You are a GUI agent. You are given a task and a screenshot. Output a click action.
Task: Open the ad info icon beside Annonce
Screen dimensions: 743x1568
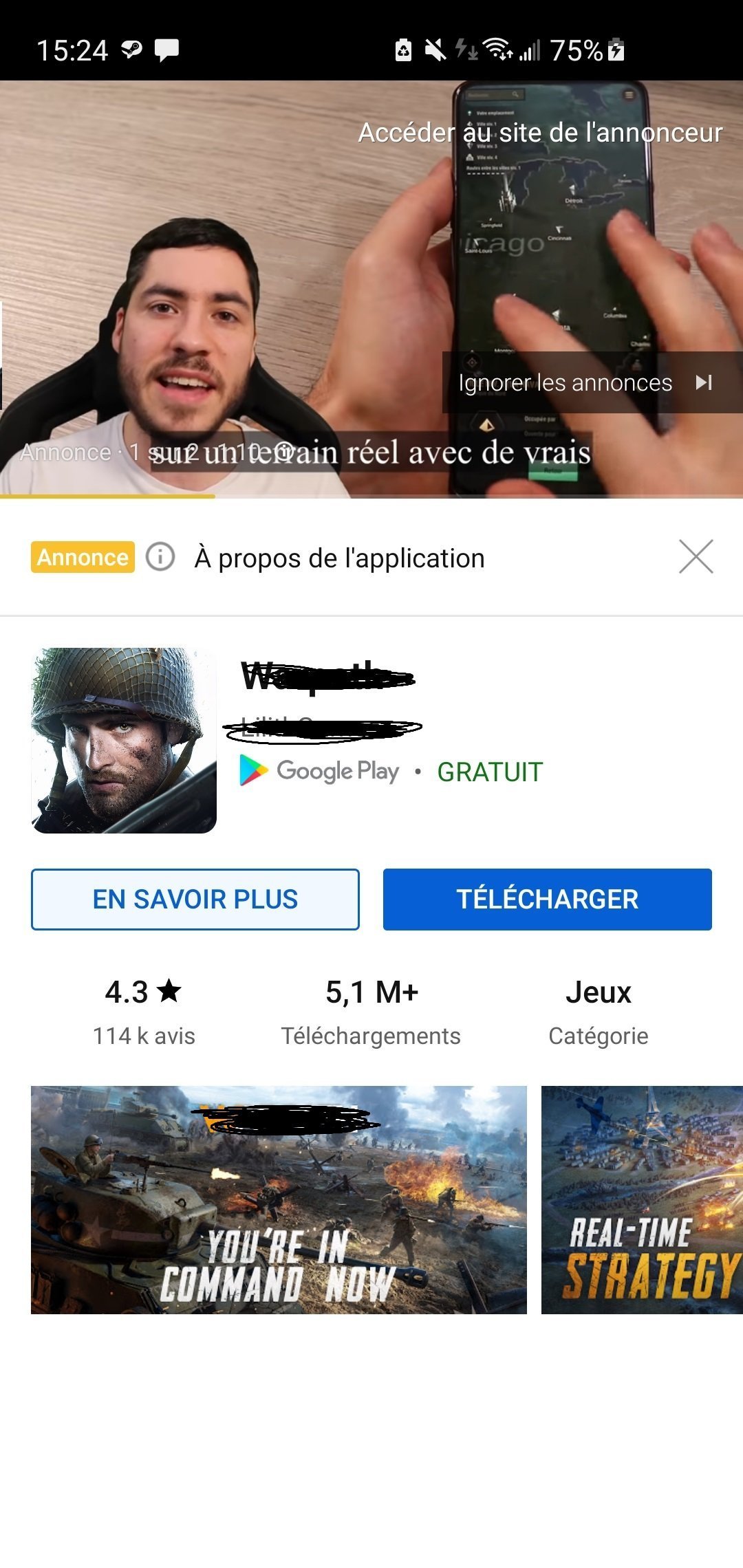160,556
